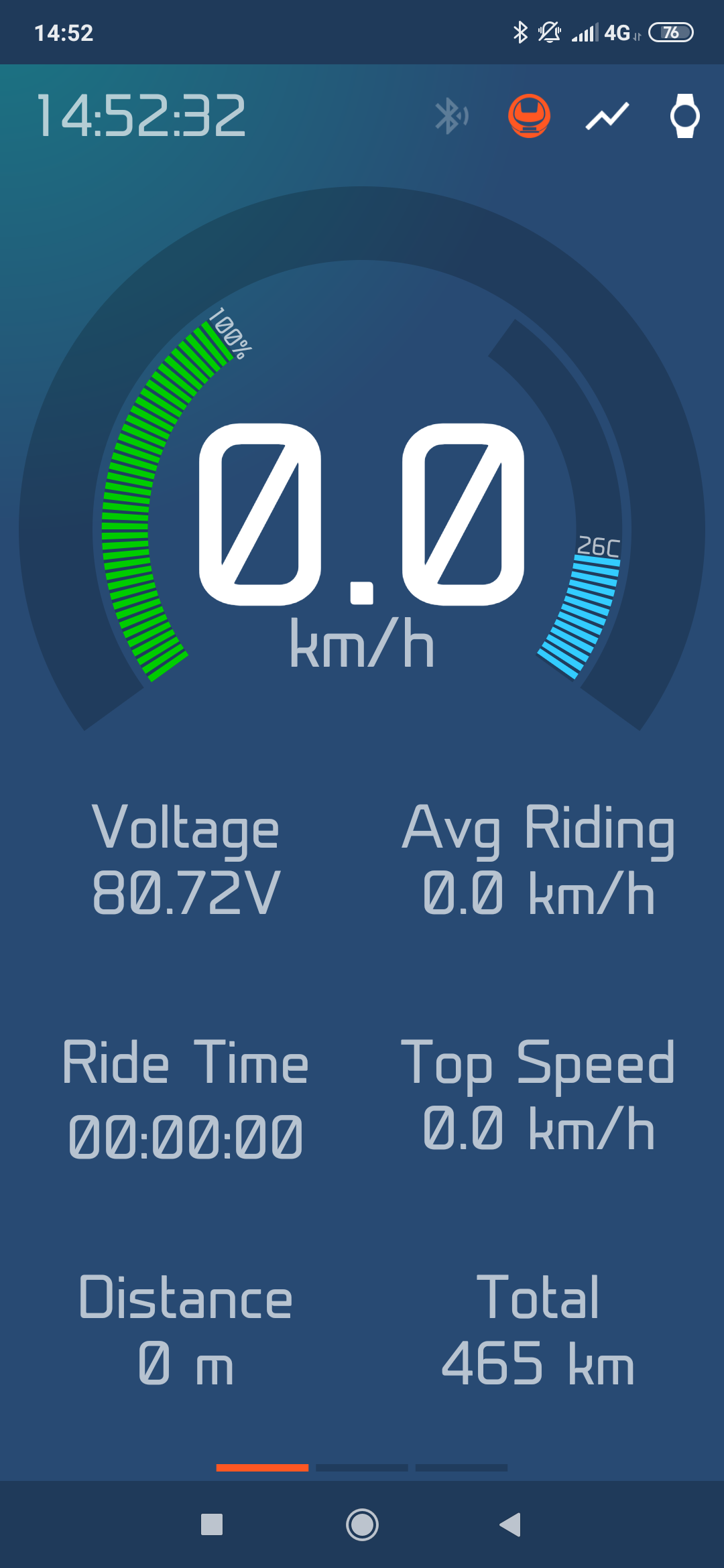Start logging with the graph line icon

(607, 116)
